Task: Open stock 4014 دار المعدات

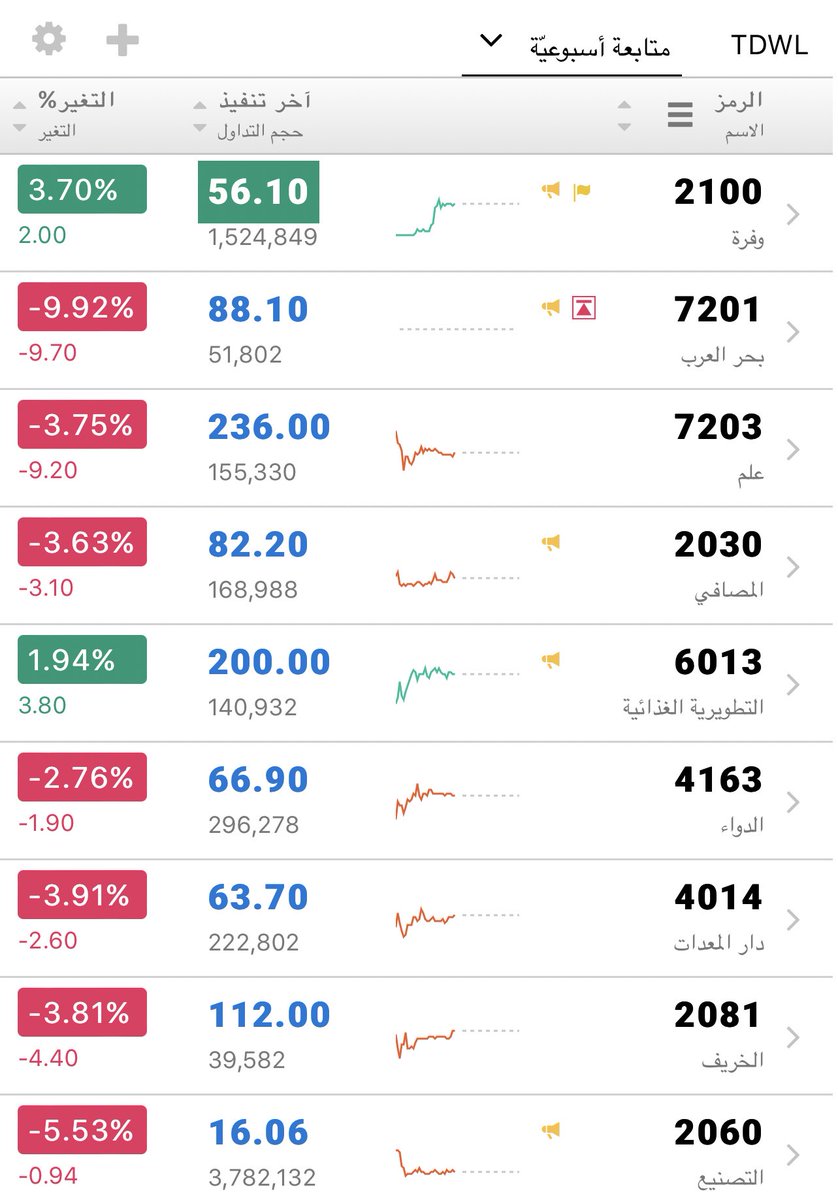Action: coord(419,918)
